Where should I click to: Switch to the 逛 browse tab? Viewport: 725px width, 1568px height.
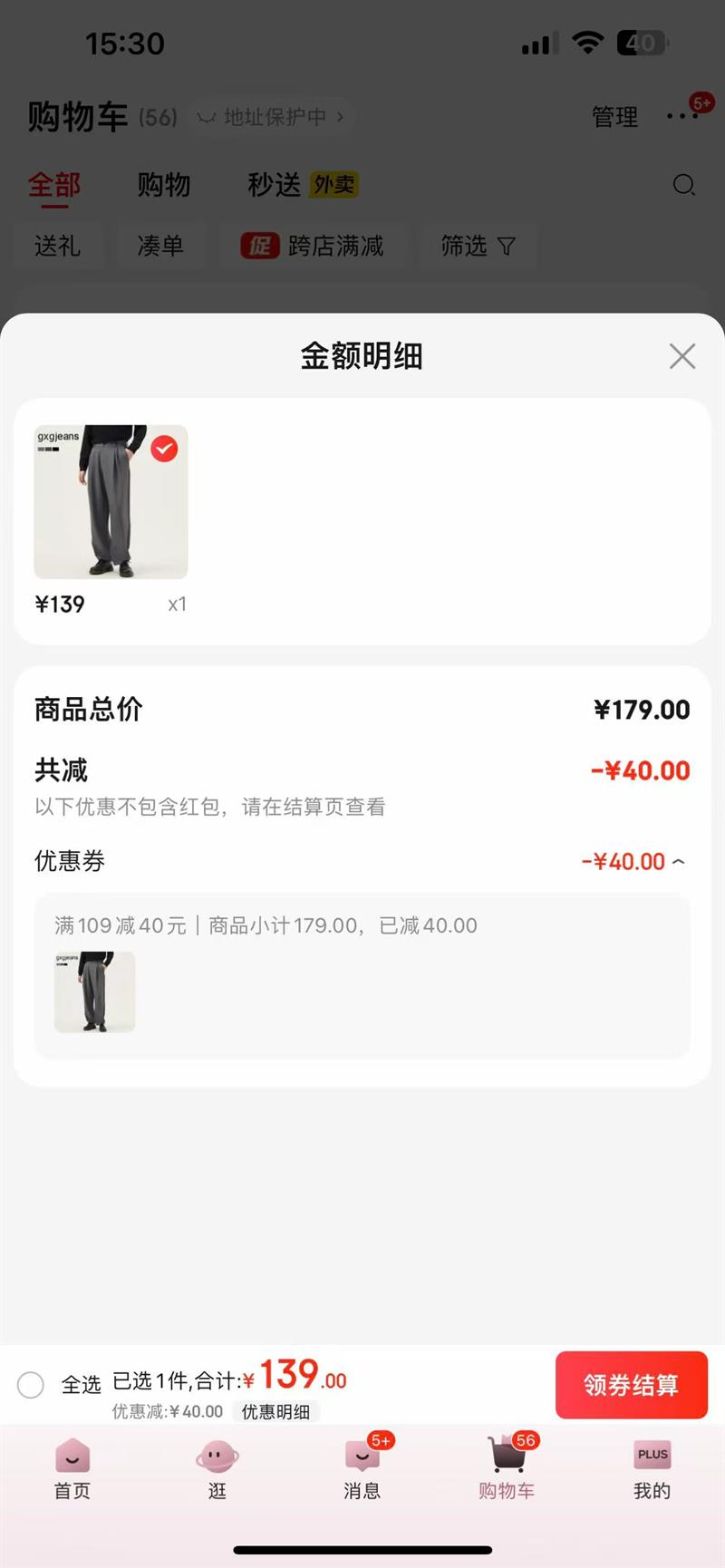coord(217,1468)
